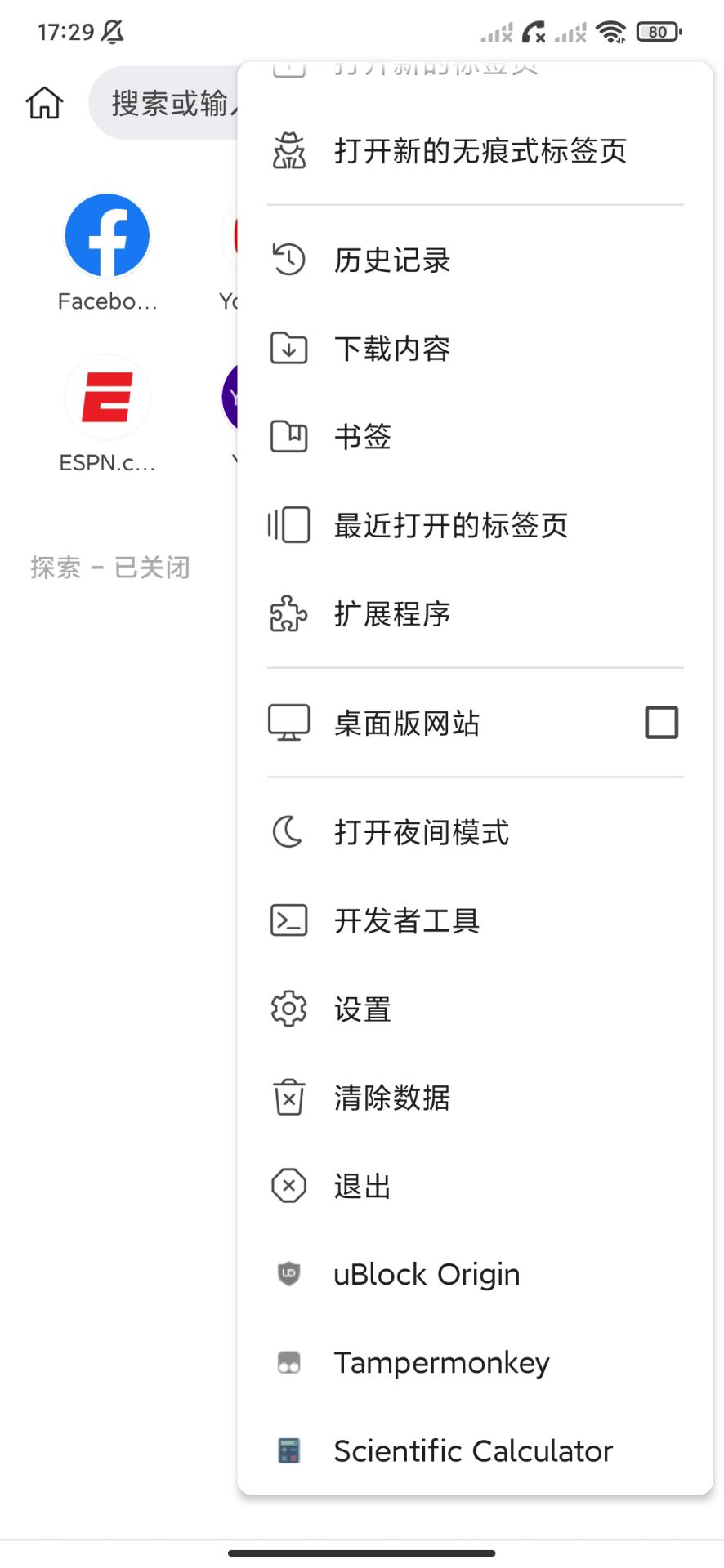
Task: Open the ESPN.com shortcut tile
Action: [107, 399]
